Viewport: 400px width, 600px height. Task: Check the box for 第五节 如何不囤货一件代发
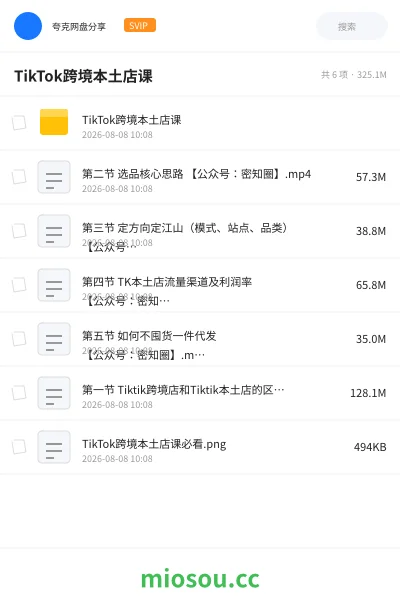point(19,339)
